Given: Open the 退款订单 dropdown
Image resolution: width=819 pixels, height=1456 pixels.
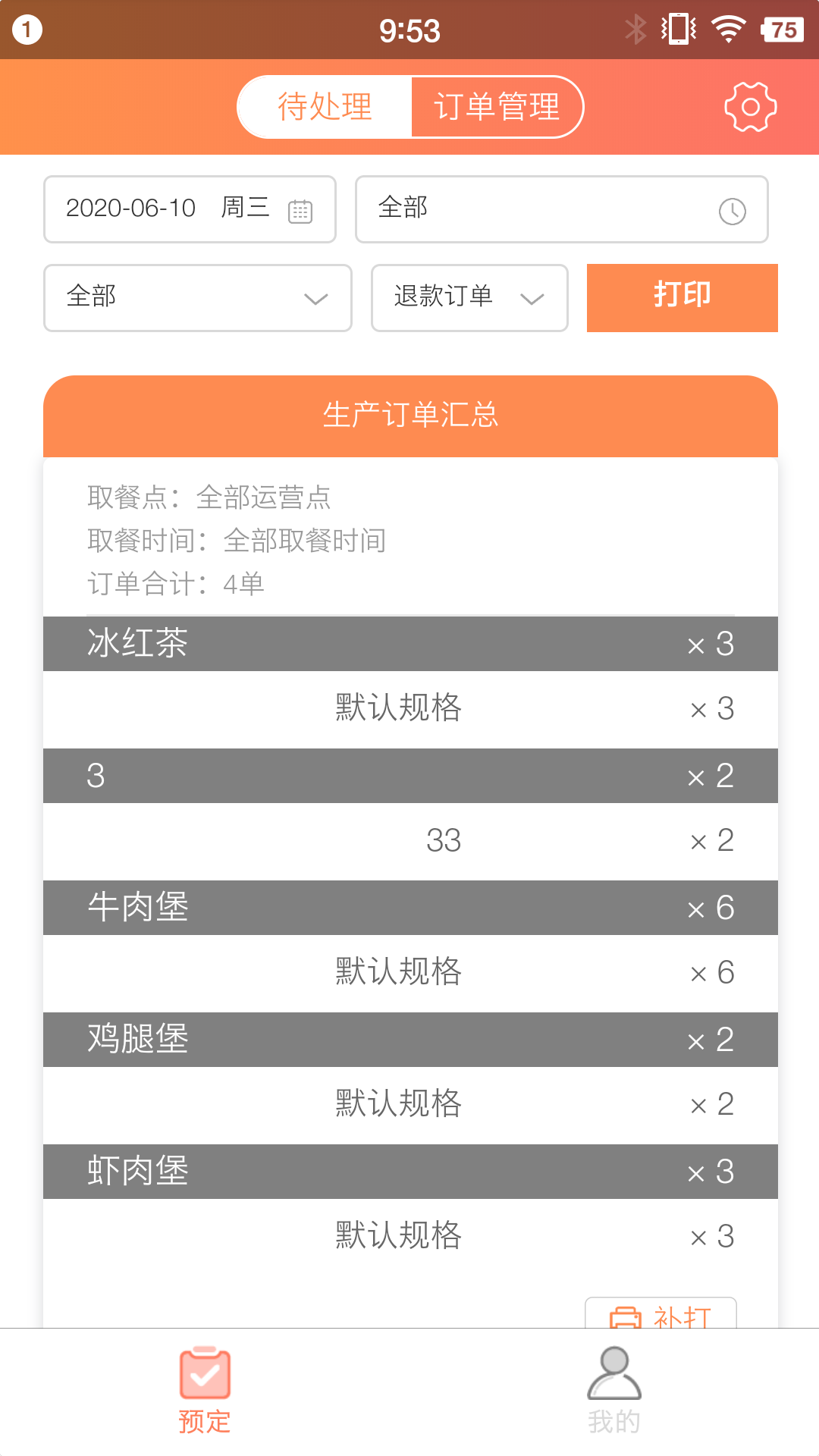Looking at the screenshot, I should point(469,298).
